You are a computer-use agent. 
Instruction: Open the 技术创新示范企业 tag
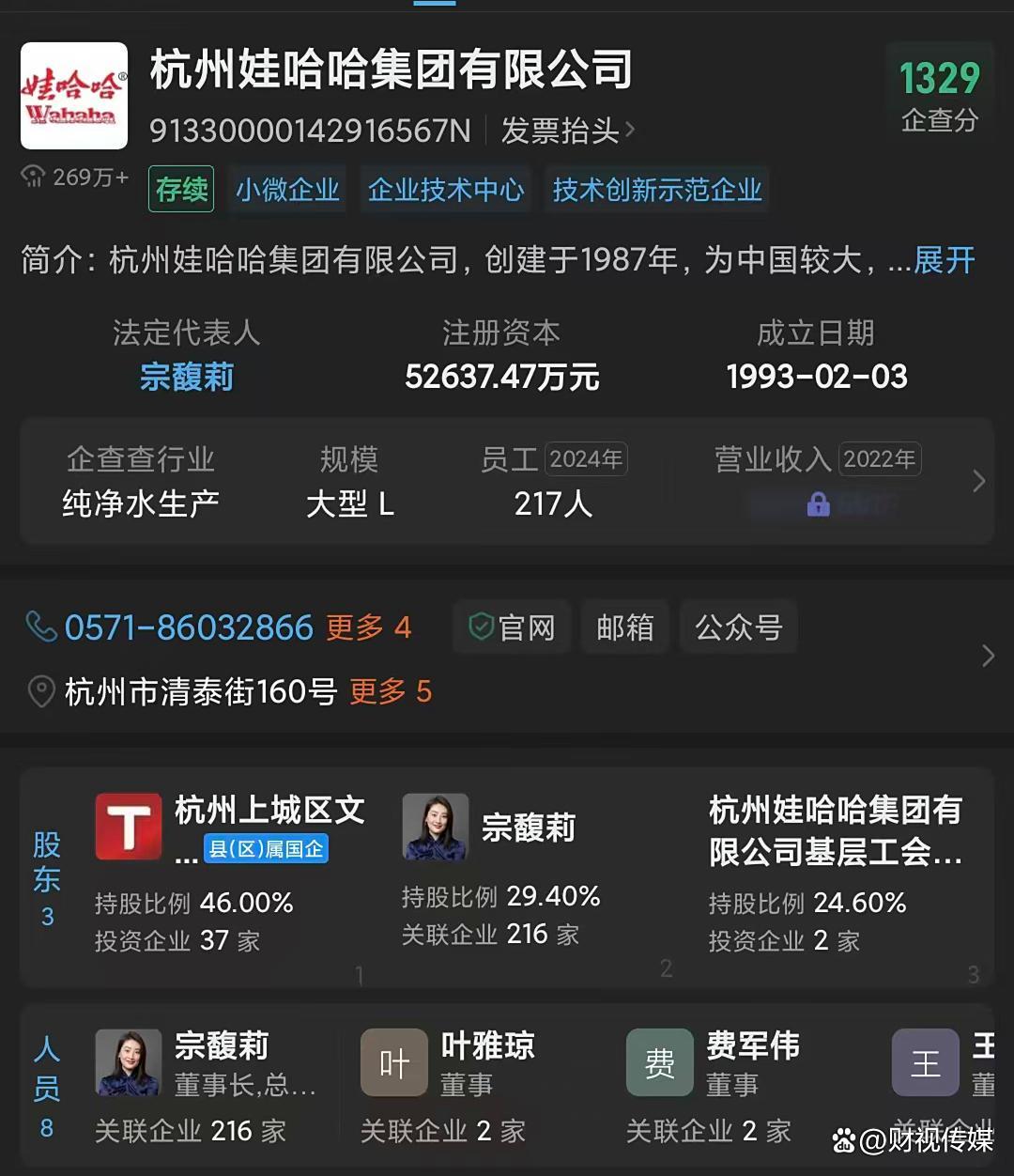657,190
